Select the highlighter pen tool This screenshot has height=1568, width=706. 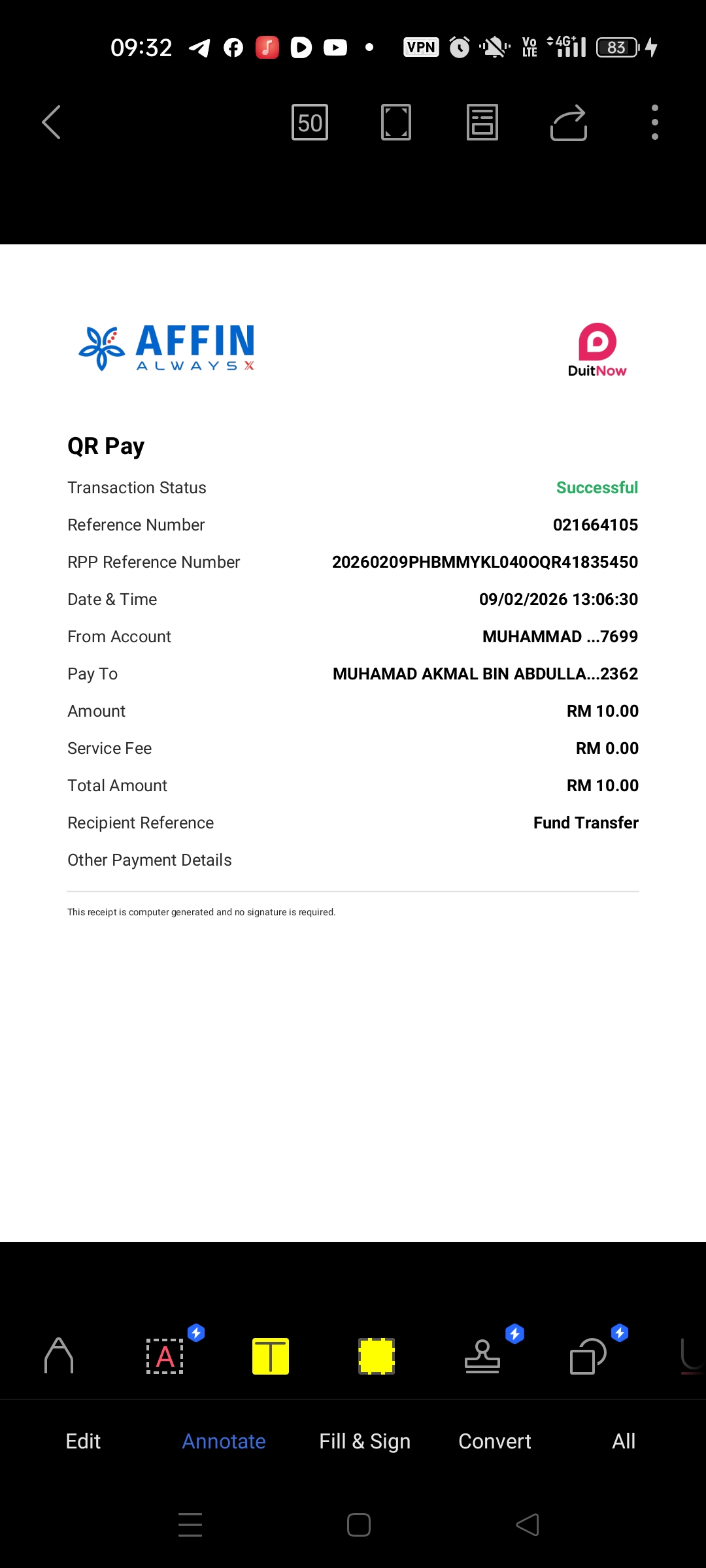[59, 1356]
